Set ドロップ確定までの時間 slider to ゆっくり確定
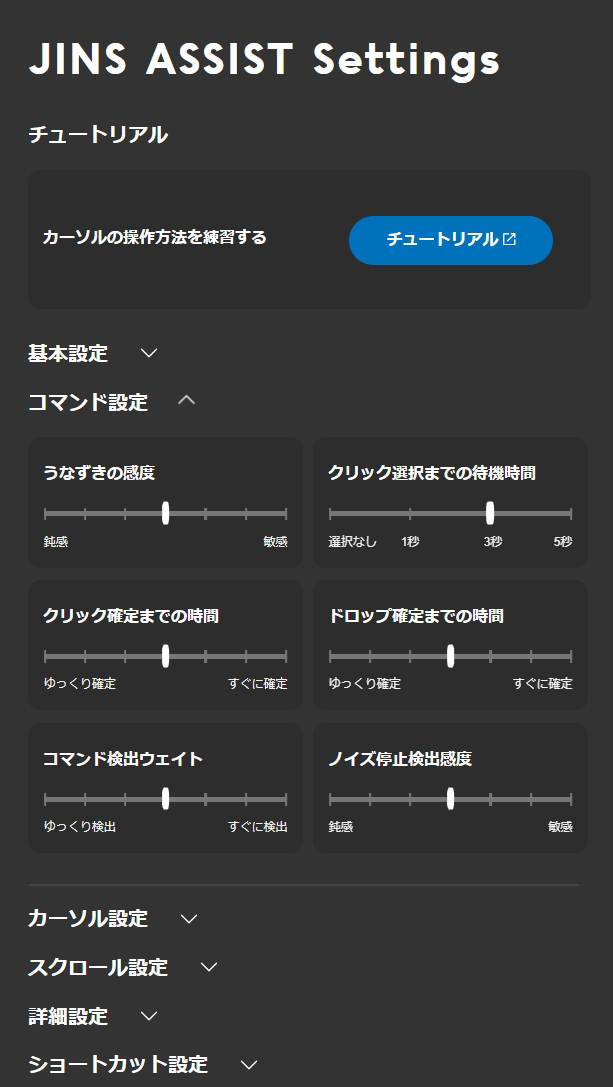 click(x=330, y=657)
